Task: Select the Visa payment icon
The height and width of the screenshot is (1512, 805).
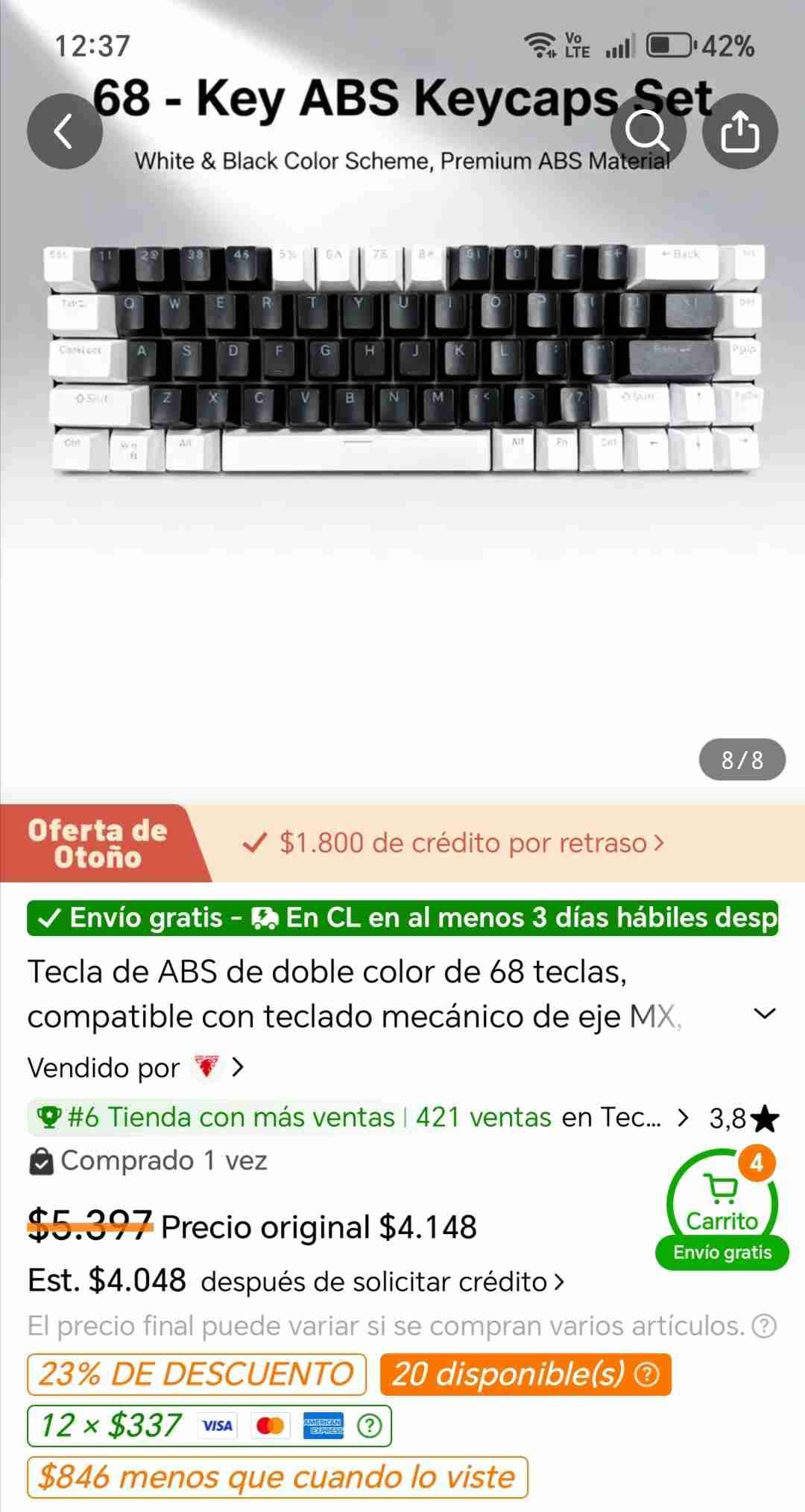Action: (215, 1425)
